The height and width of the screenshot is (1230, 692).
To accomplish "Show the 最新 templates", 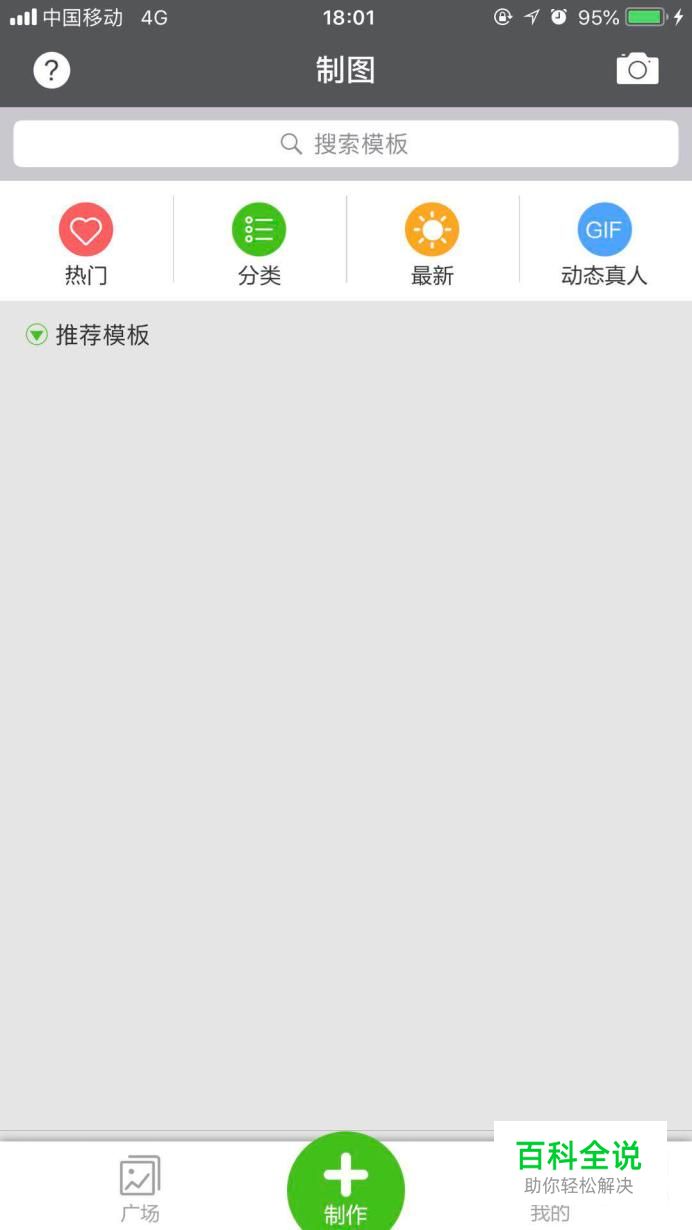I will click(432, 243).
